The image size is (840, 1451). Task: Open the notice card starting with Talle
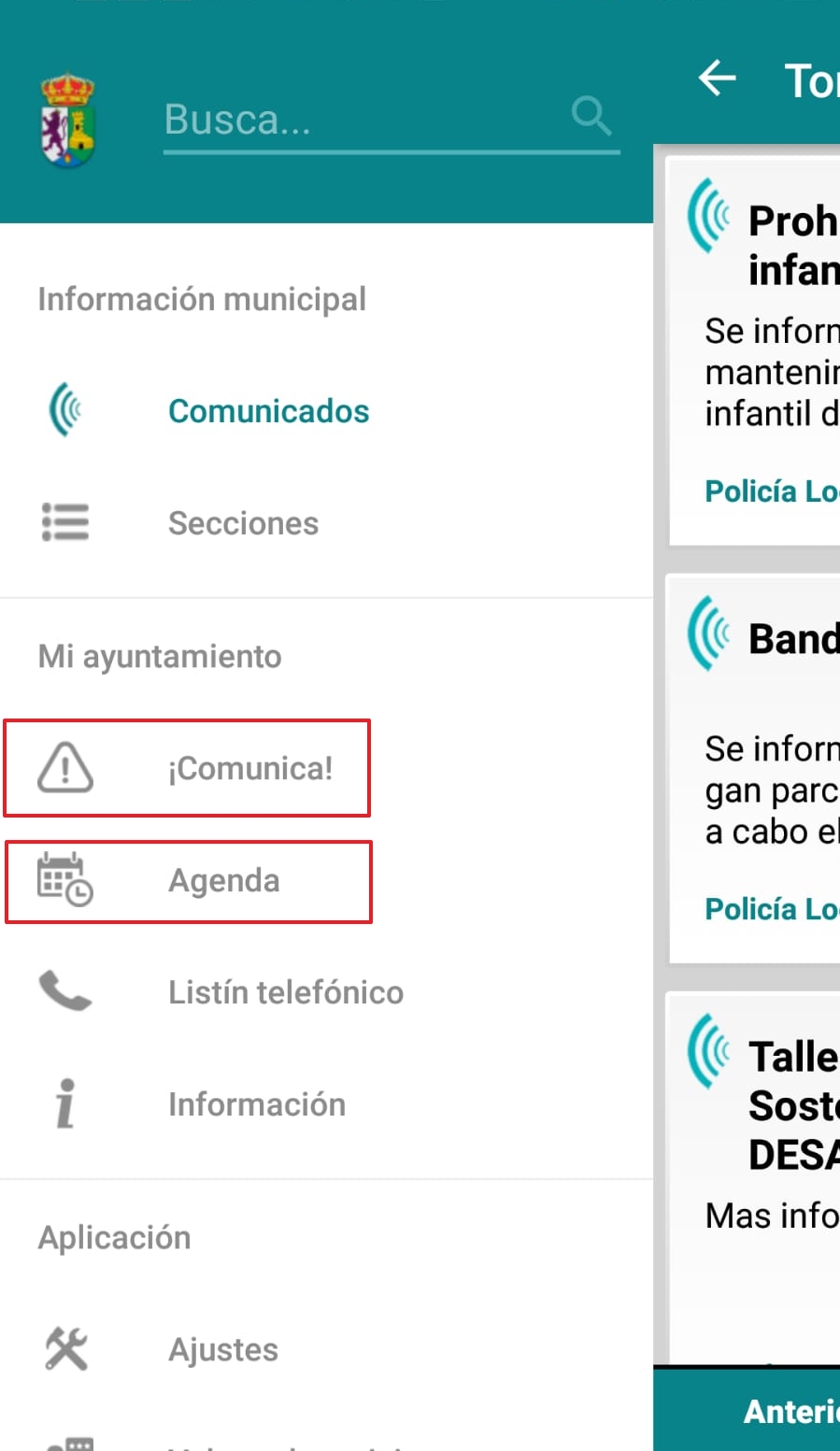point(753,1179)
